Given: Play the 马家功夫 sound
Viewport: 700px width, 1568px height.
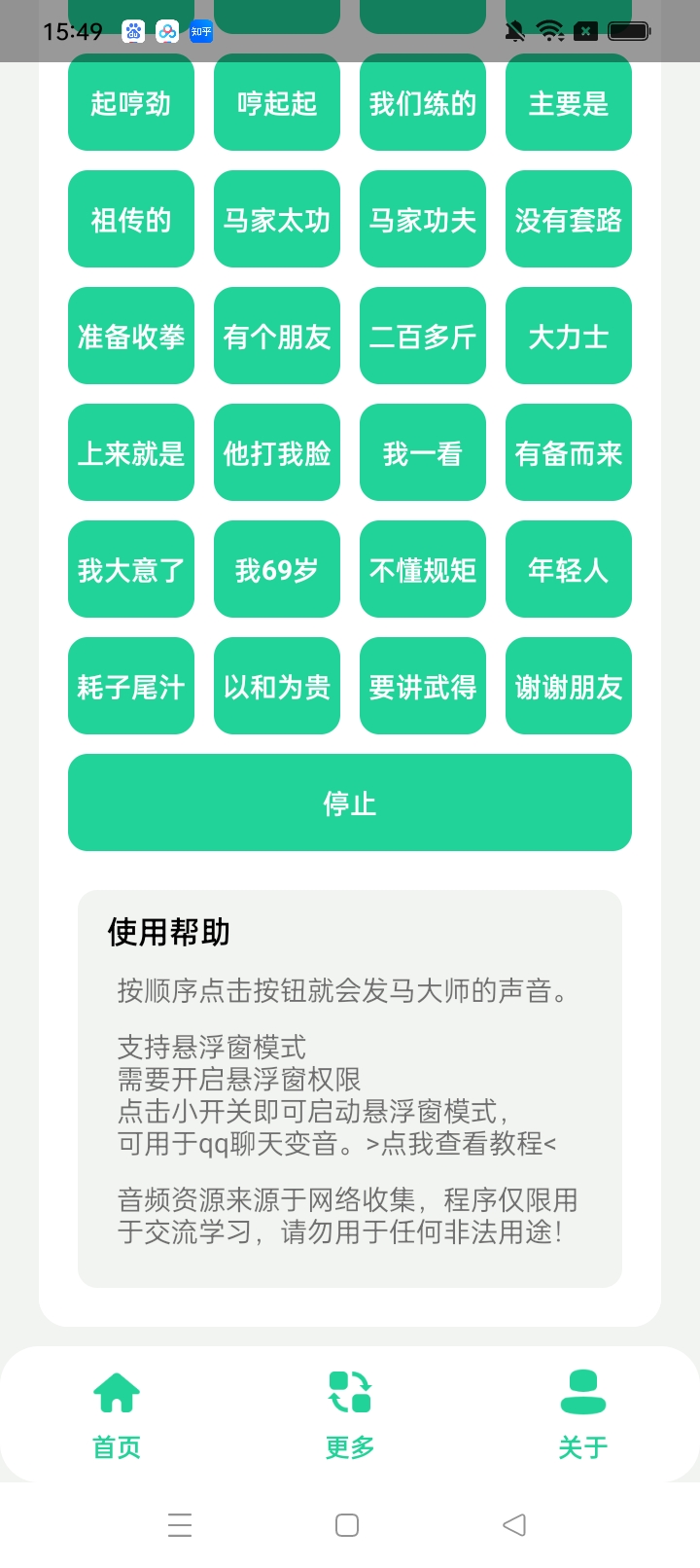Looking at the screenshot, I should tap(422, 219).
